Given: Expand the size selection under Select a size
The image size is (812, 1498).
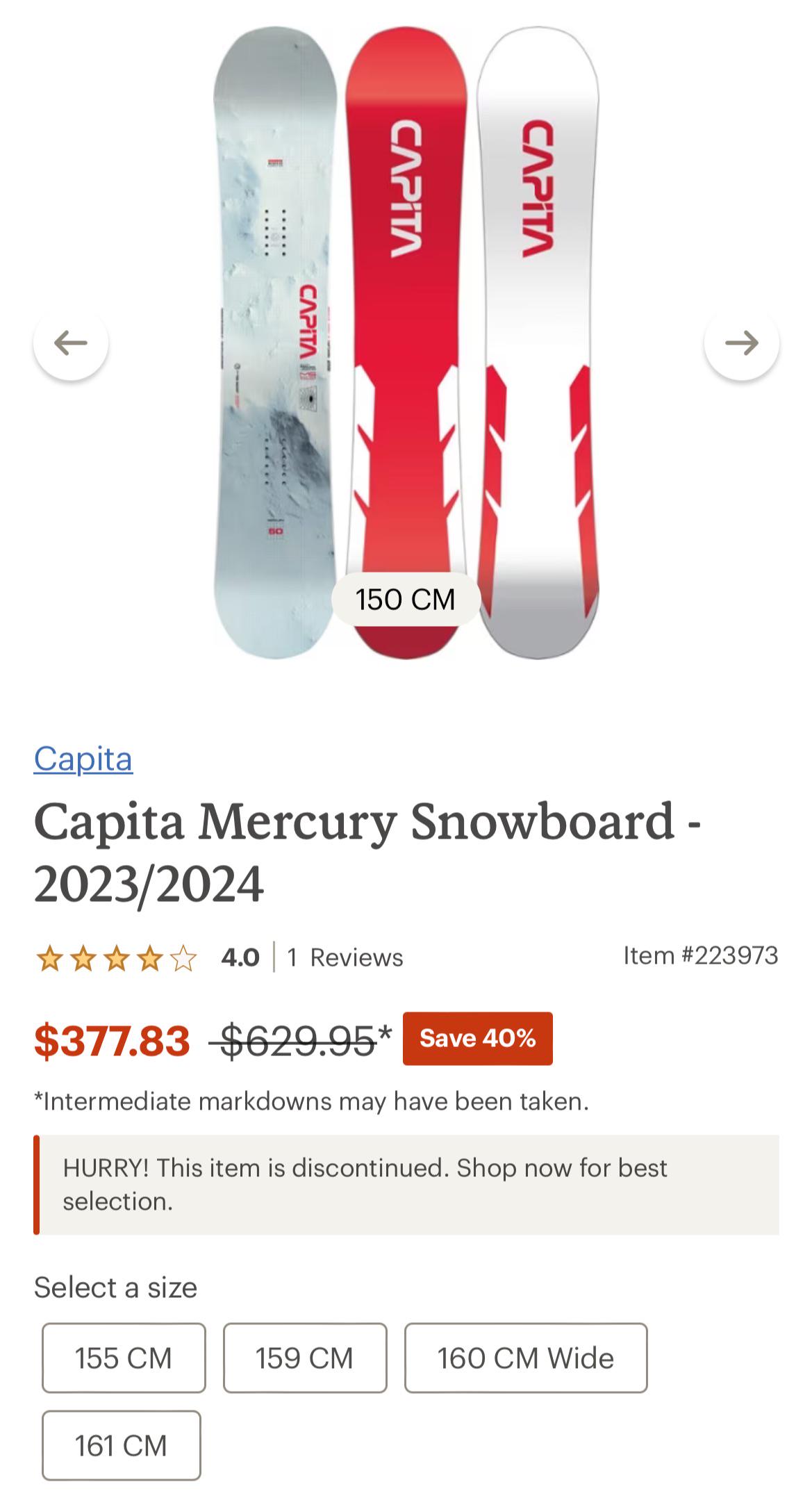Looking at the screenshot, I should (x=116, y=1287).
